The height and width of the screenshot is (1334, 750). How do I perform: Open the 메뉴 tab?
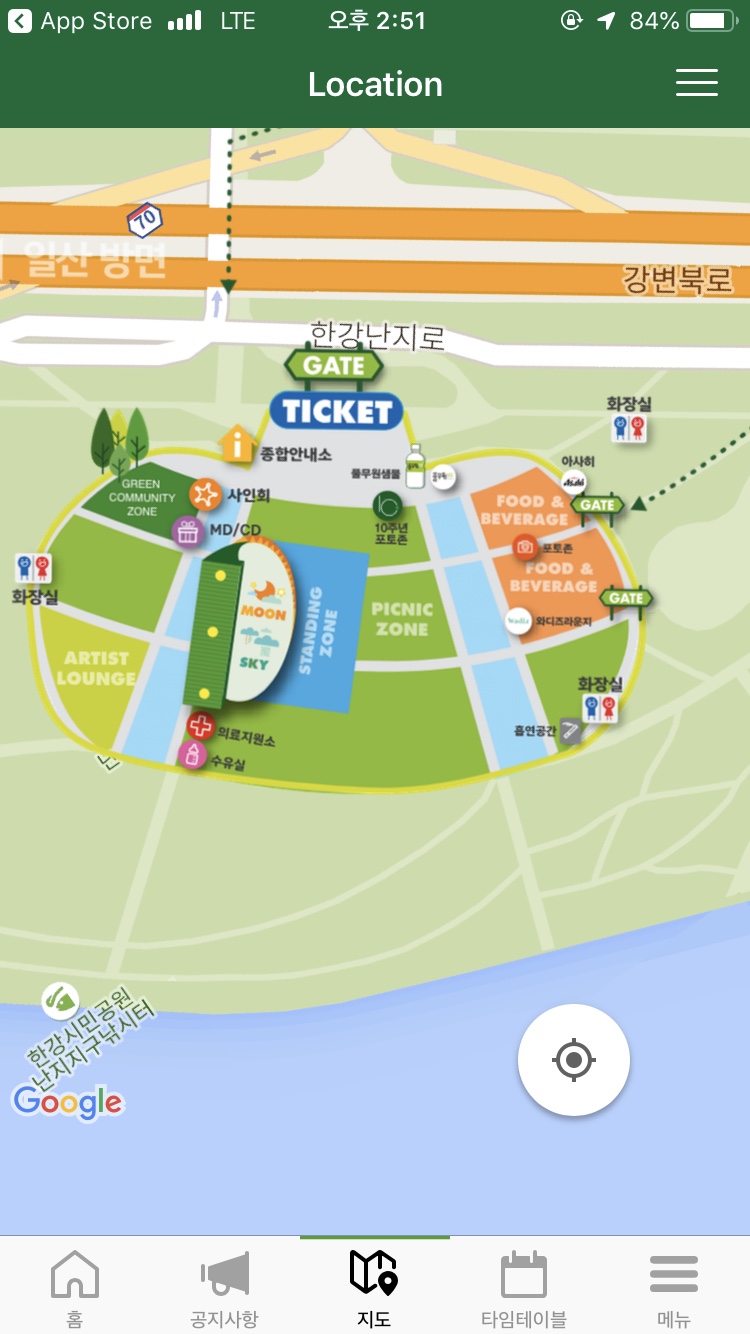point(674,1288)
